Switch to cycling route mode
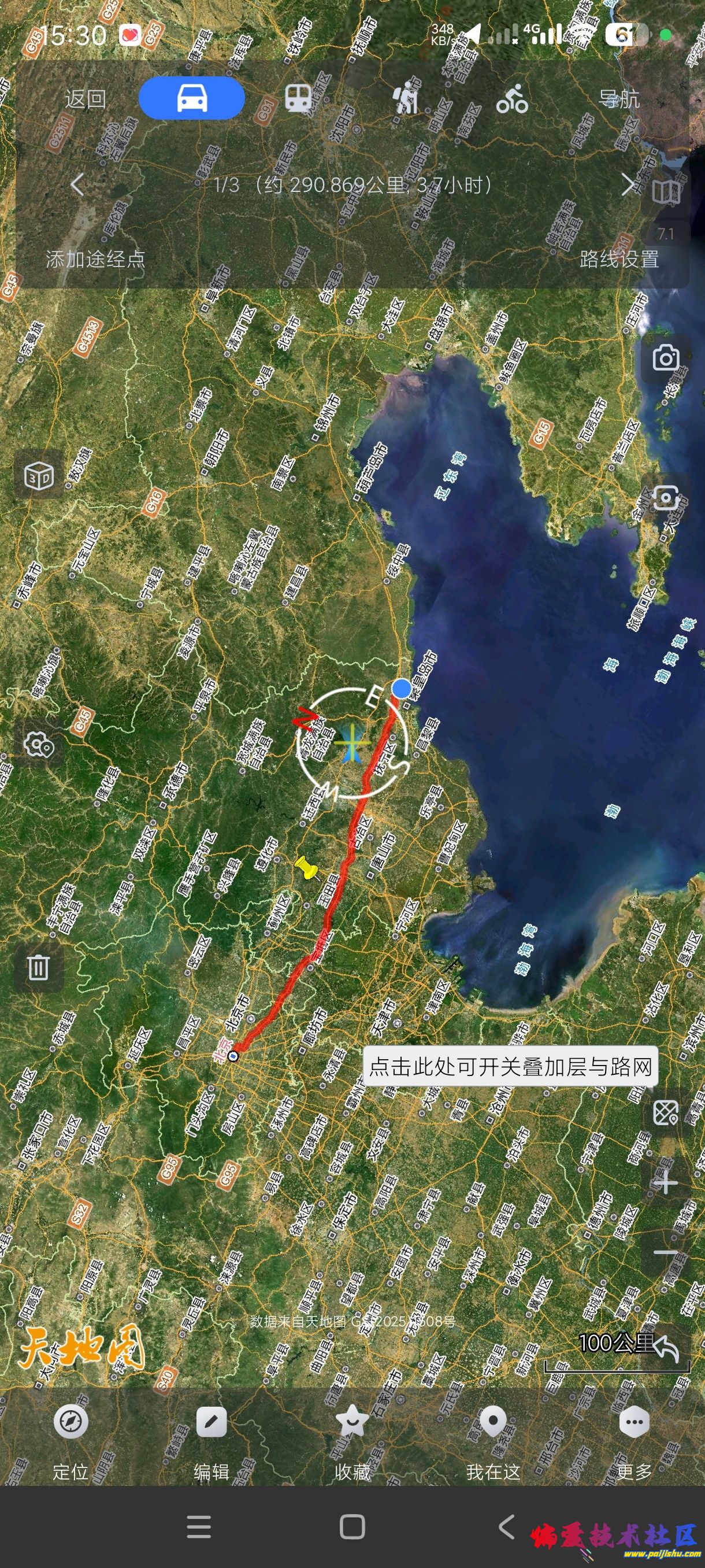Viewport: 705px width, 1568px height. [x=512, y=99]
